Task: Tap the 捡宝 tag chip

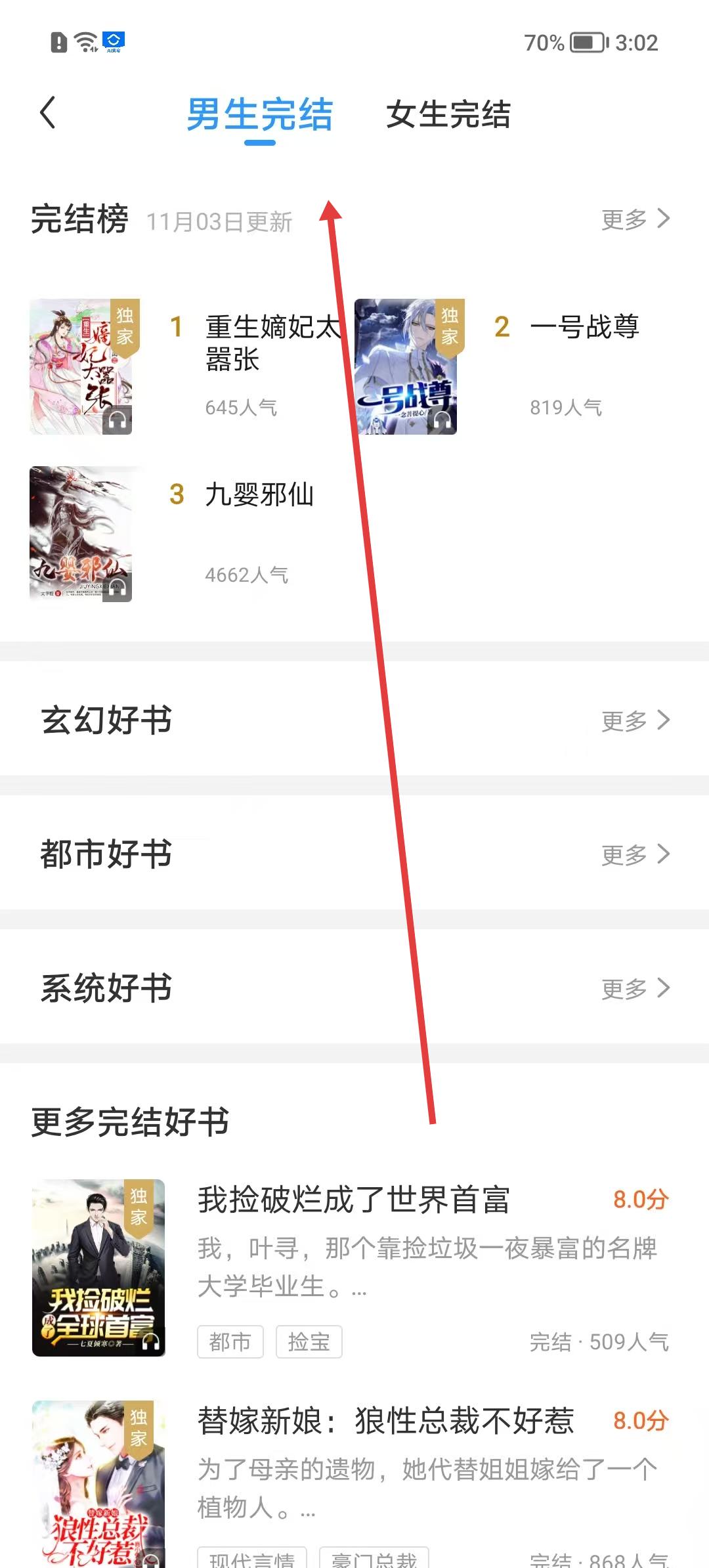Action: coord(309,1341)
